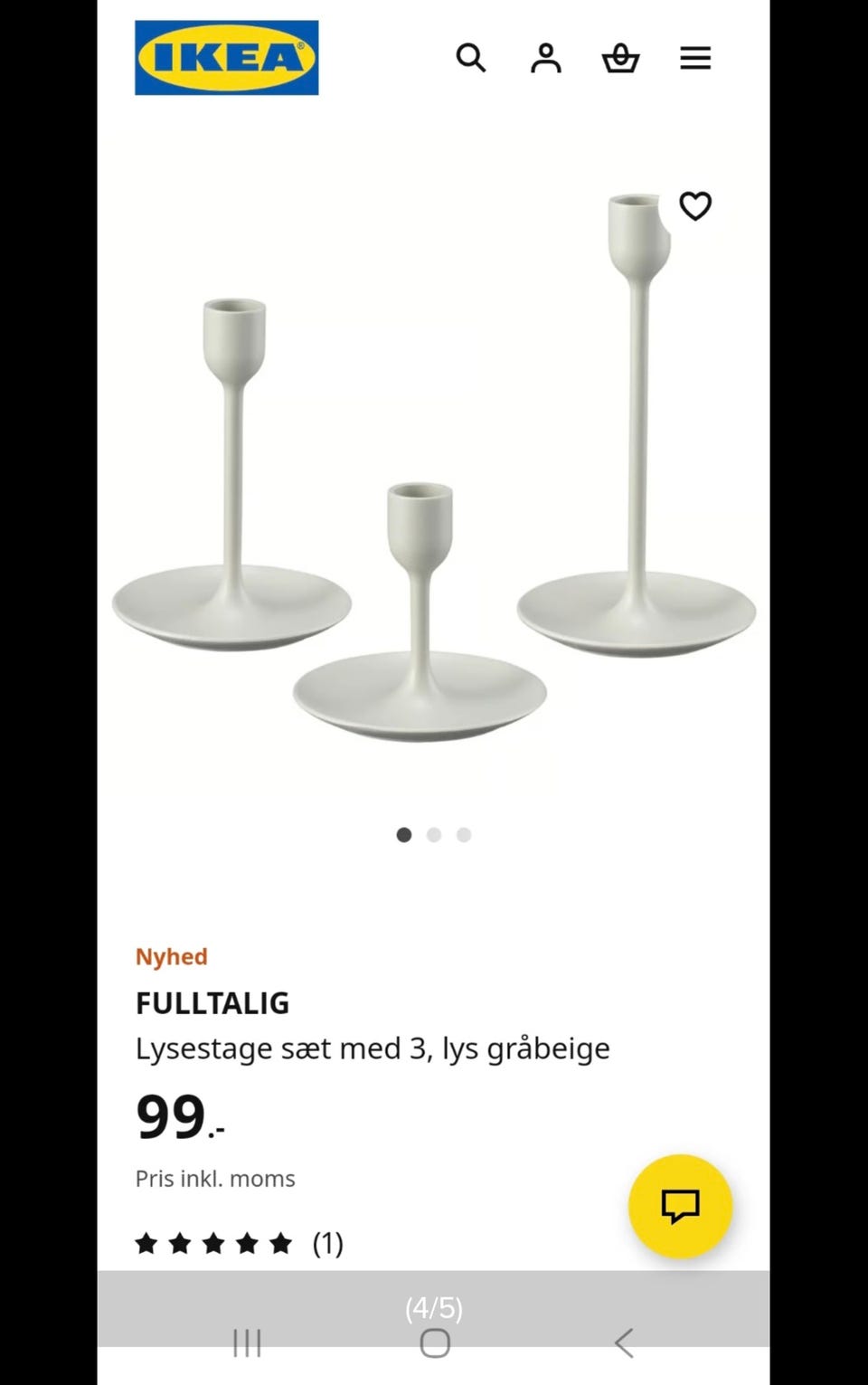
Task: Open reviews by tapping the star rating
Action: click(214, 1243)
